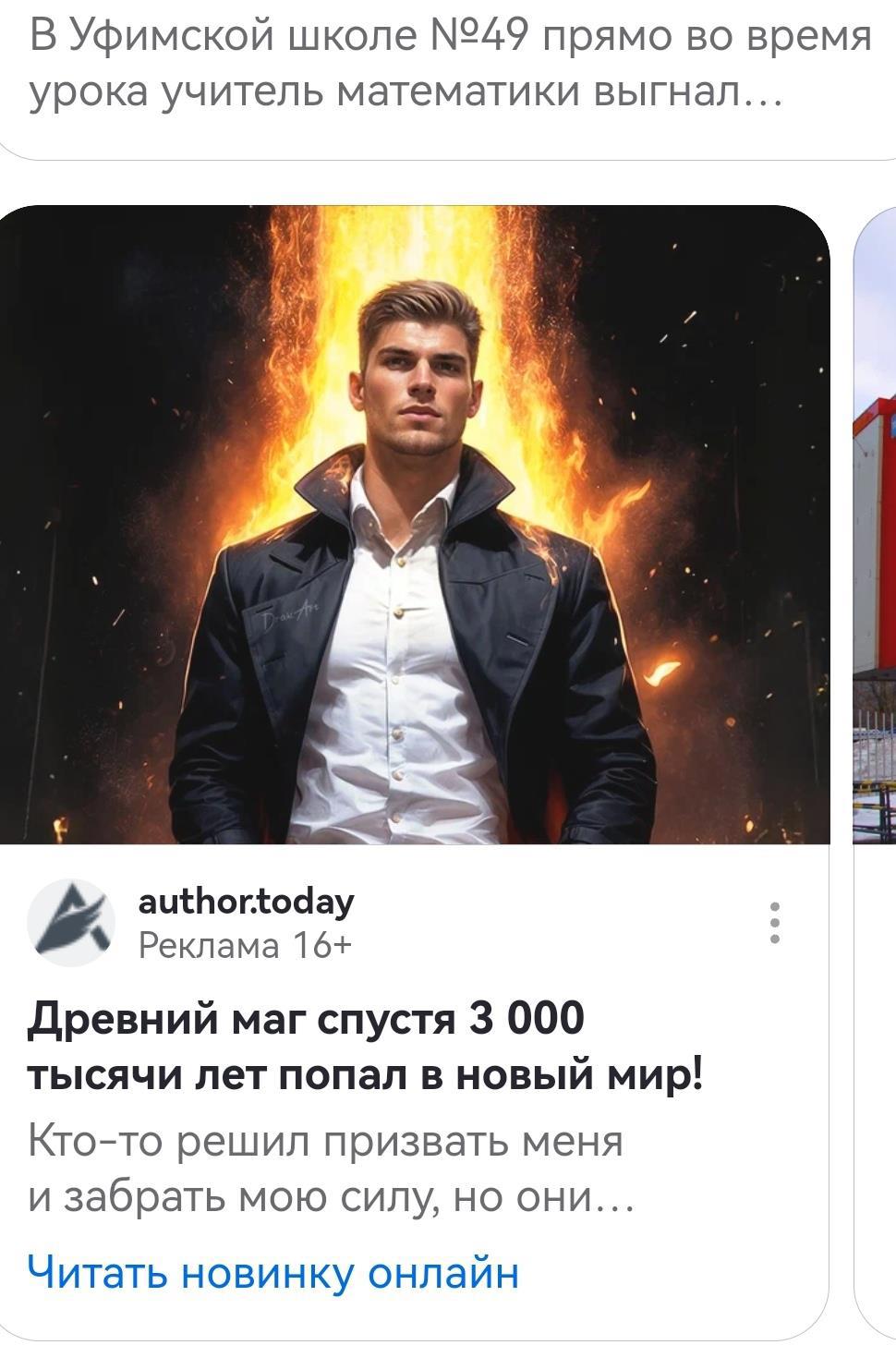Open the ad's three-dot options menu
This screenshot has height=1345, width=896.
tap(775, 922)
